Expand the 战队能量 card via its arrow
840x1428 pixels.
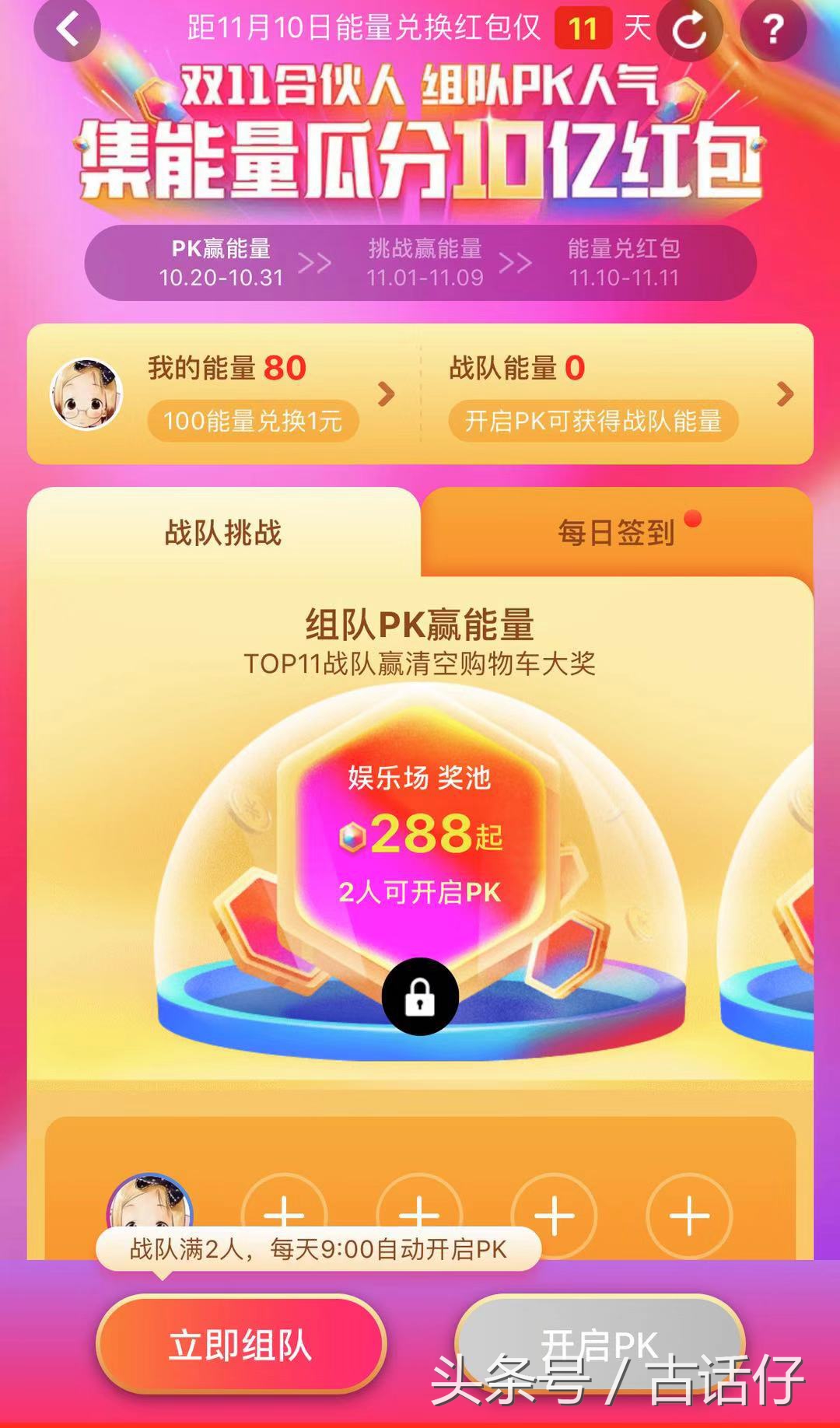786,394
